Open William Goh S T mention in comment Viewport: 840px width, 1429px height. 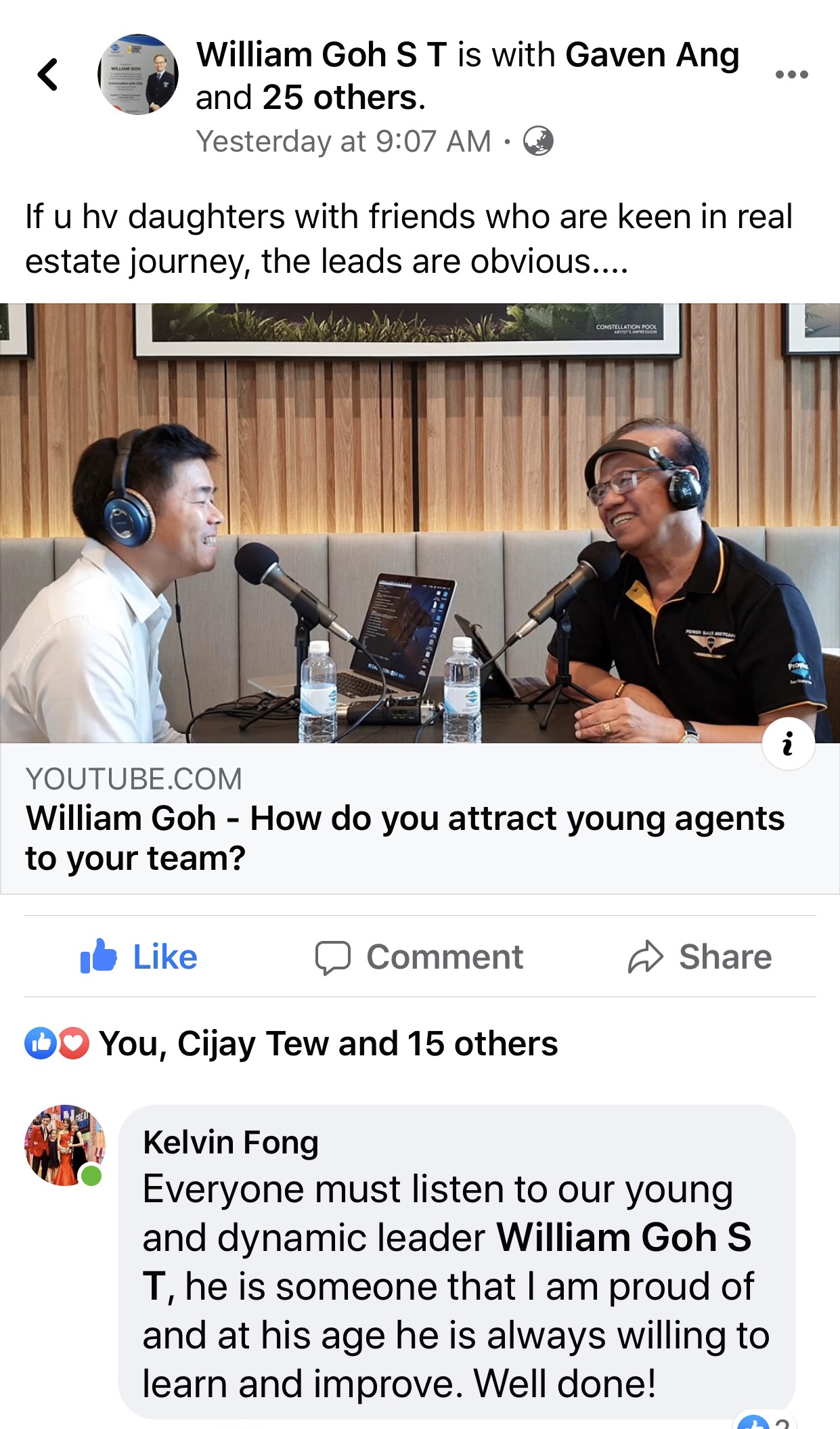[x=623, y=1238]
